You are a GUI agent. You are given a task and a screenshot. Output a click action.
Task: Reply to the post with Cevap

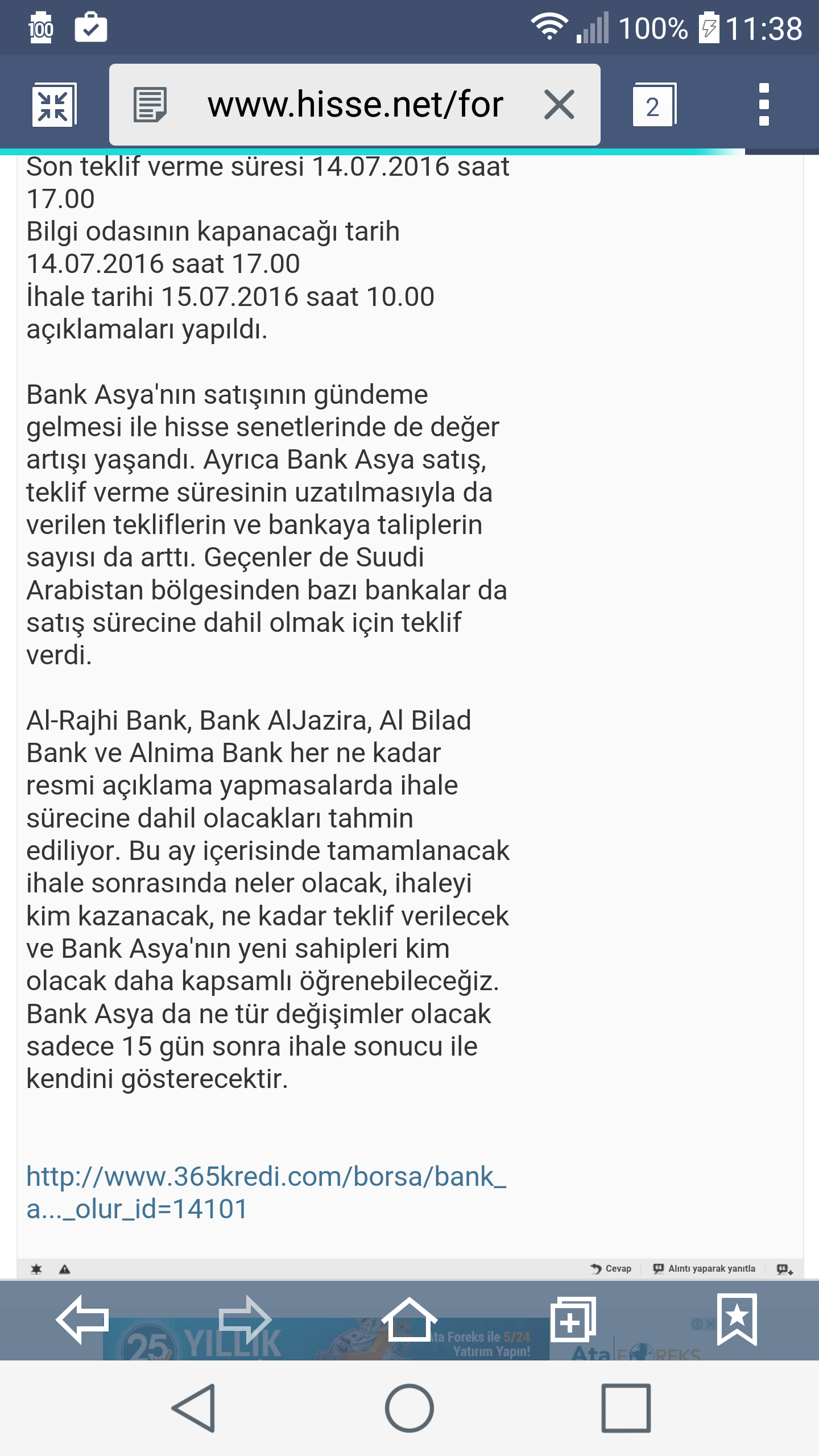(611, 1268)
